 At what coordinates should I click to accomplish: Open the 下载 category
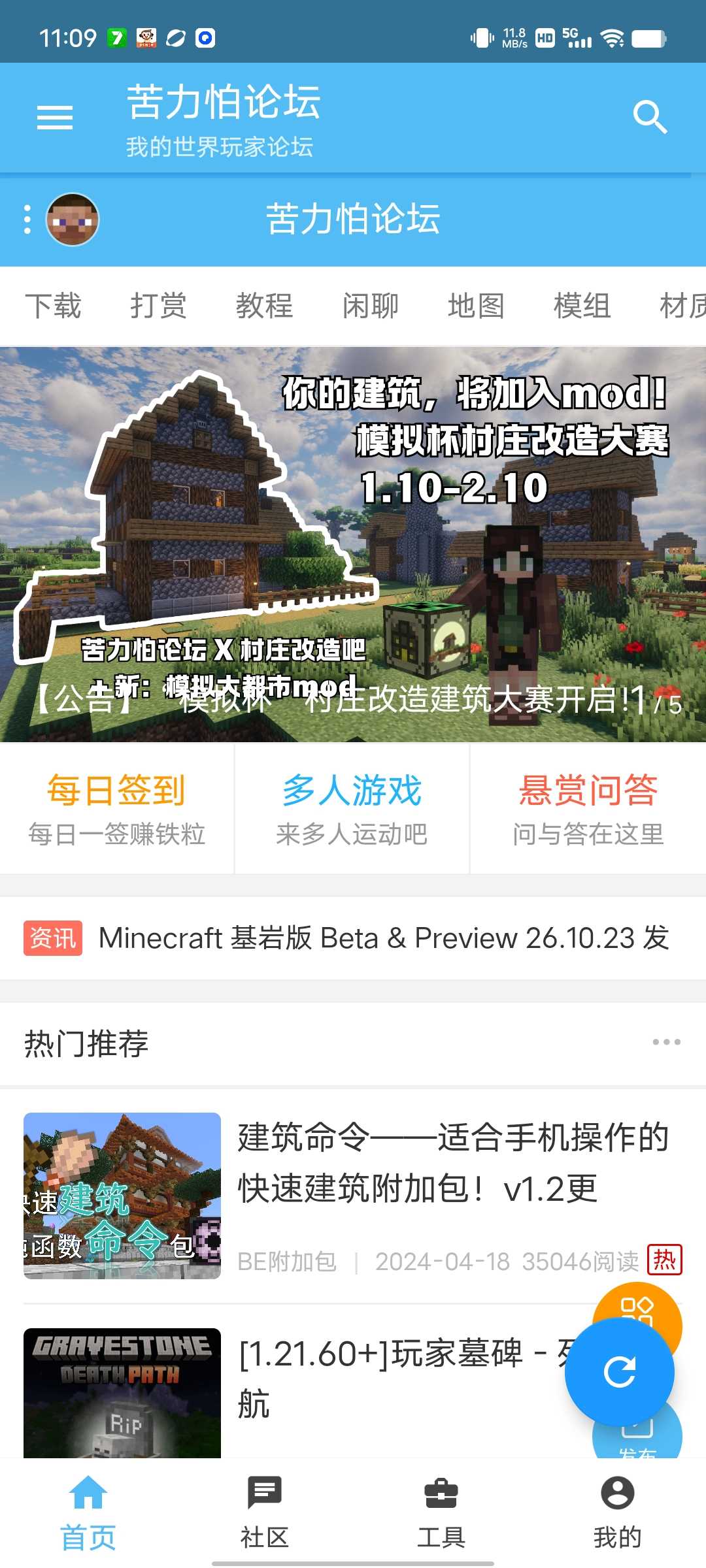(54, 306)
